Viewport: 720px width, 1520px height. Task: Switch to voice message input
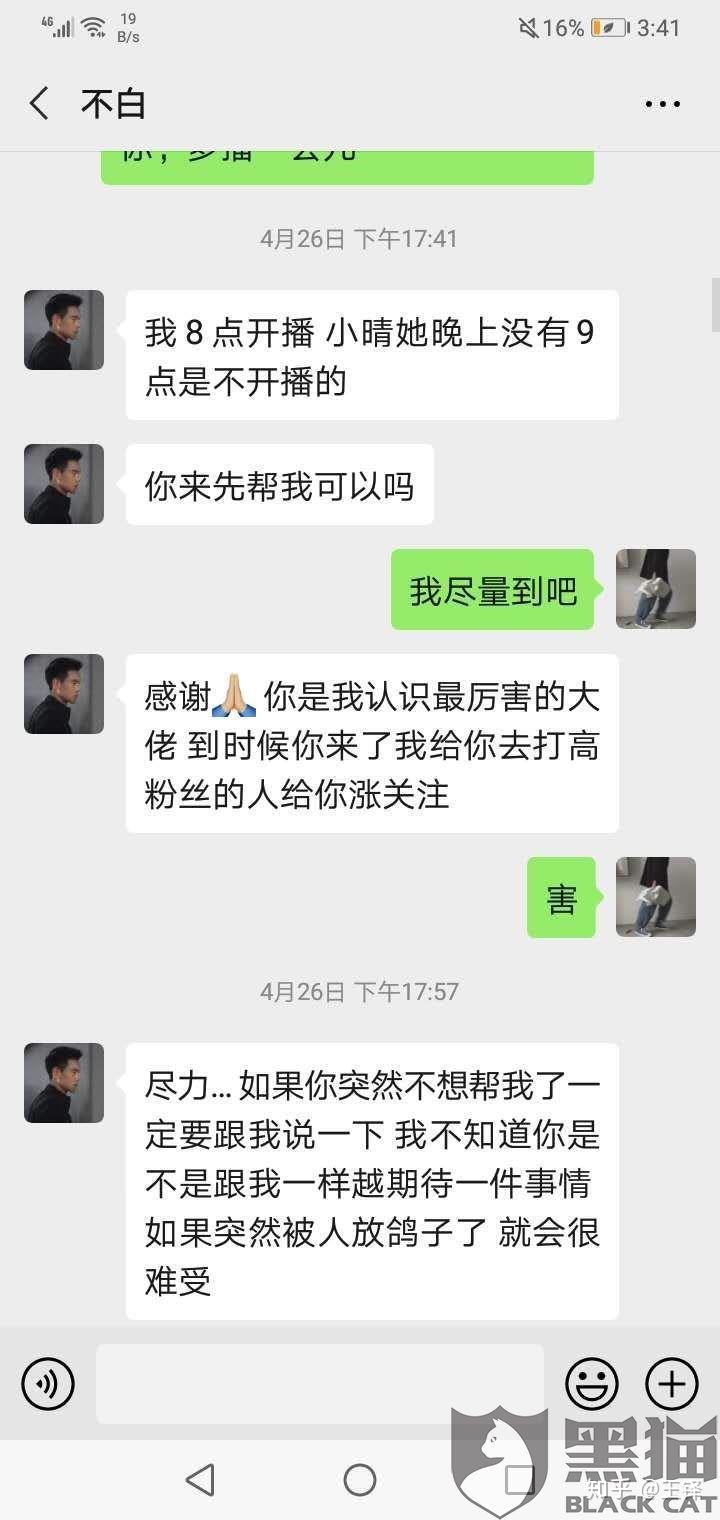48,1384
